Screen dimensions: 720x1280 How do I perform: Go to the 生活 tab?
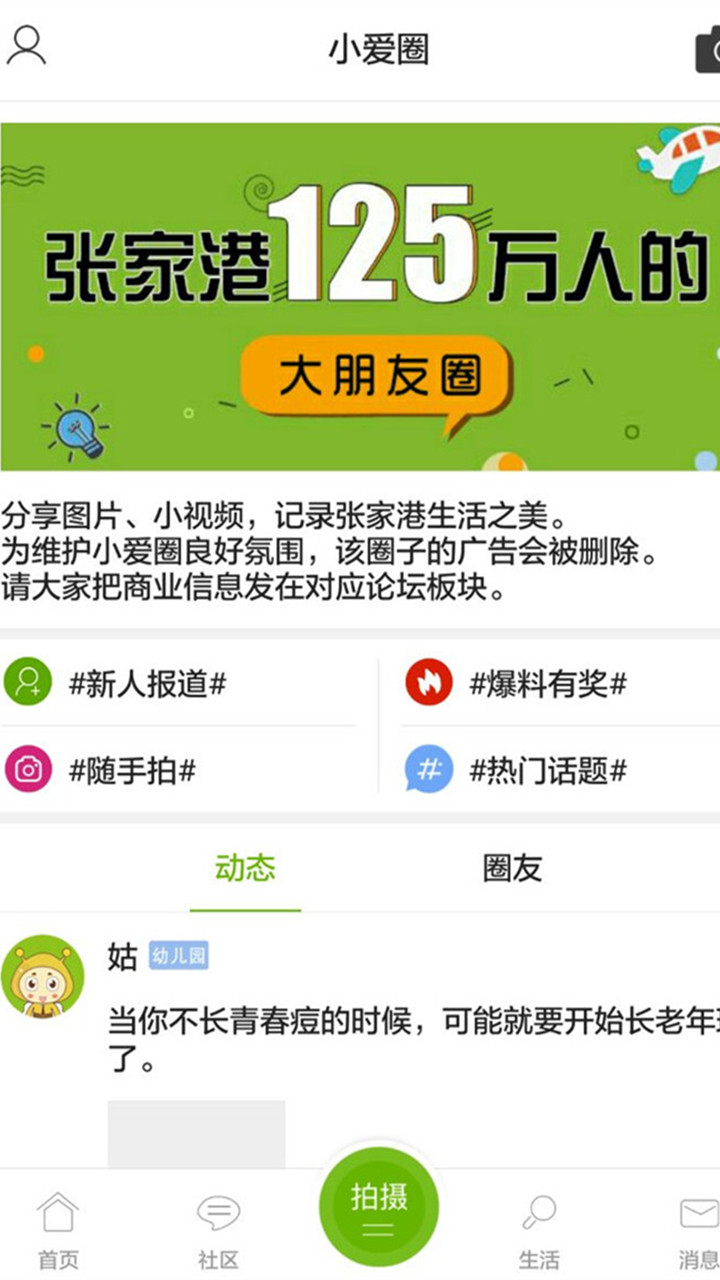[x=539, y=1229]
